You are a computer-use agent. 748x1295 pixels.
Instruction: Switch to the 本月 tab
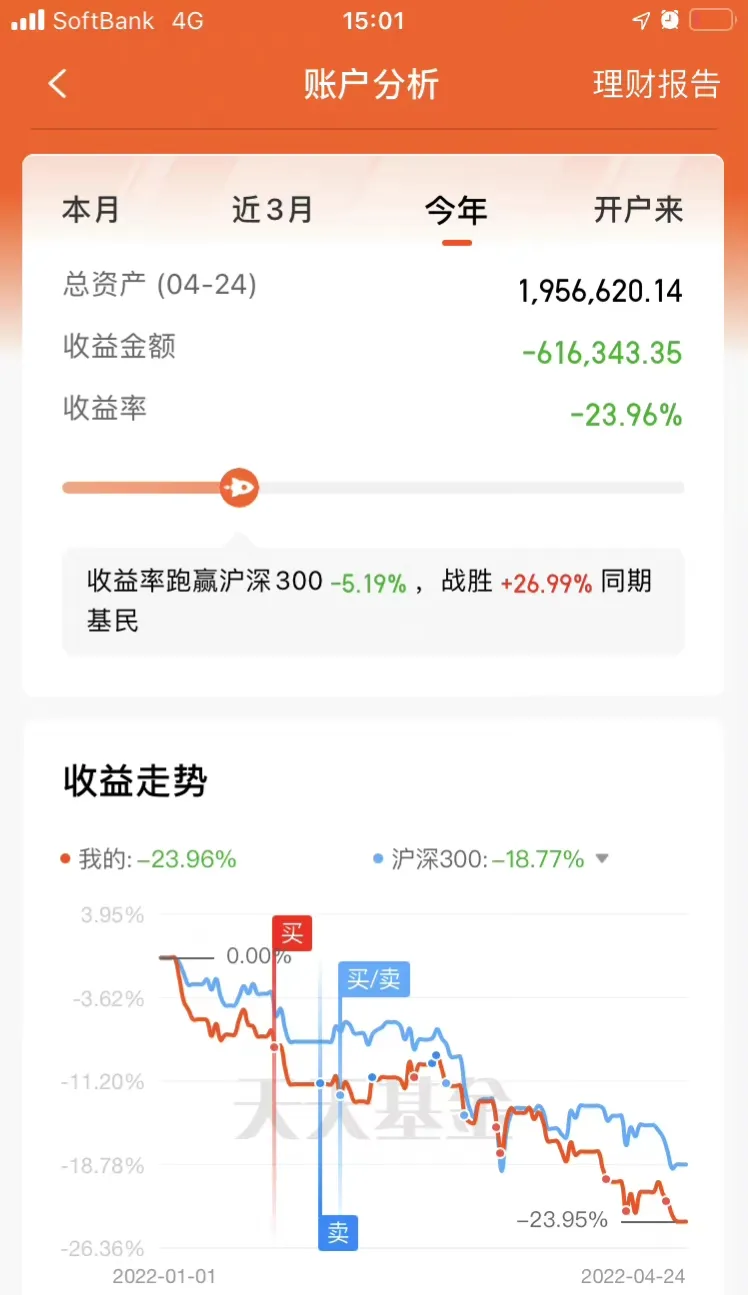pos(91,210)
